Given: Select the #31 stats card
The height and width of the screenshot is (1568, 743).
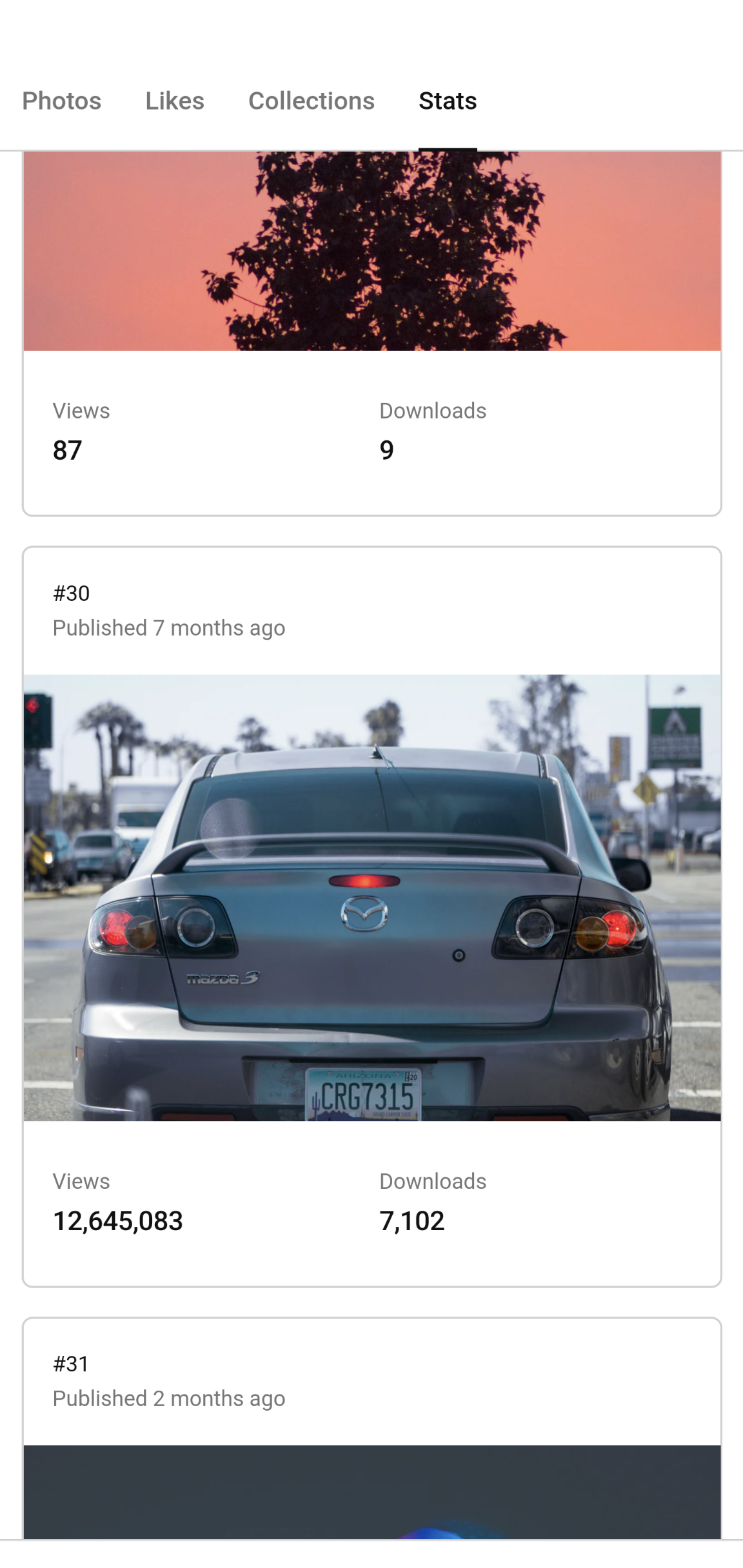Looking at the screenshot, I should pos(371,1418).
